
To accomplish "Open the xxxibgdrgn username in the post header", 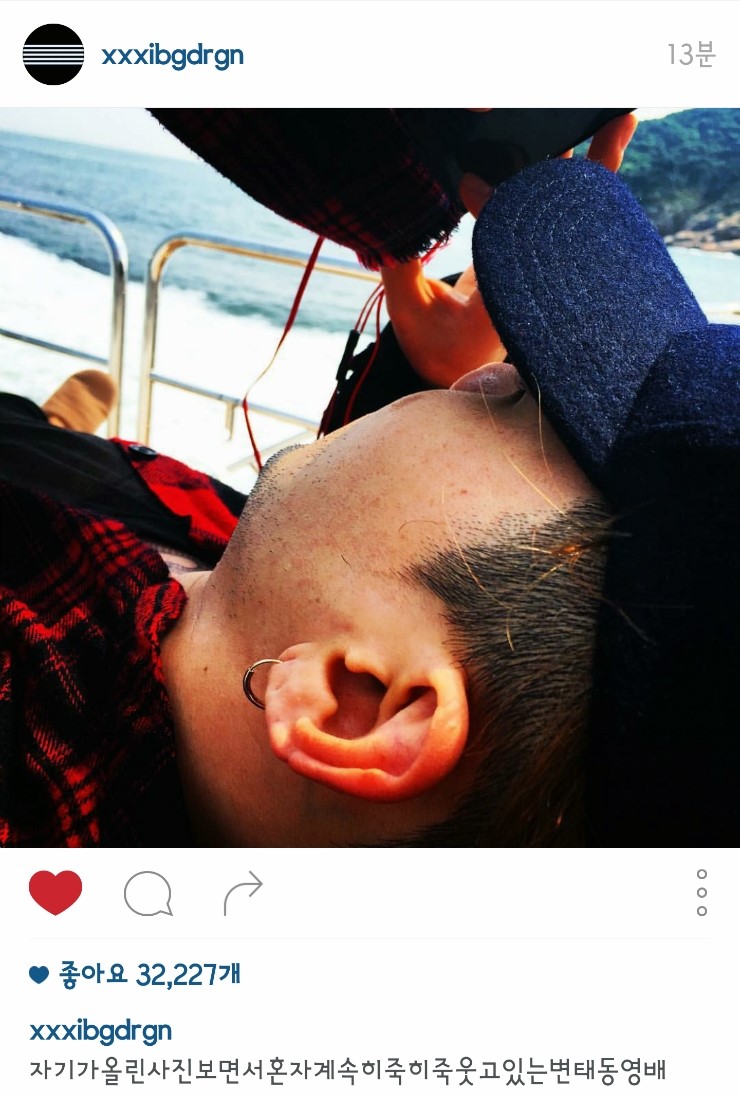I will click(x=172, y=55).
